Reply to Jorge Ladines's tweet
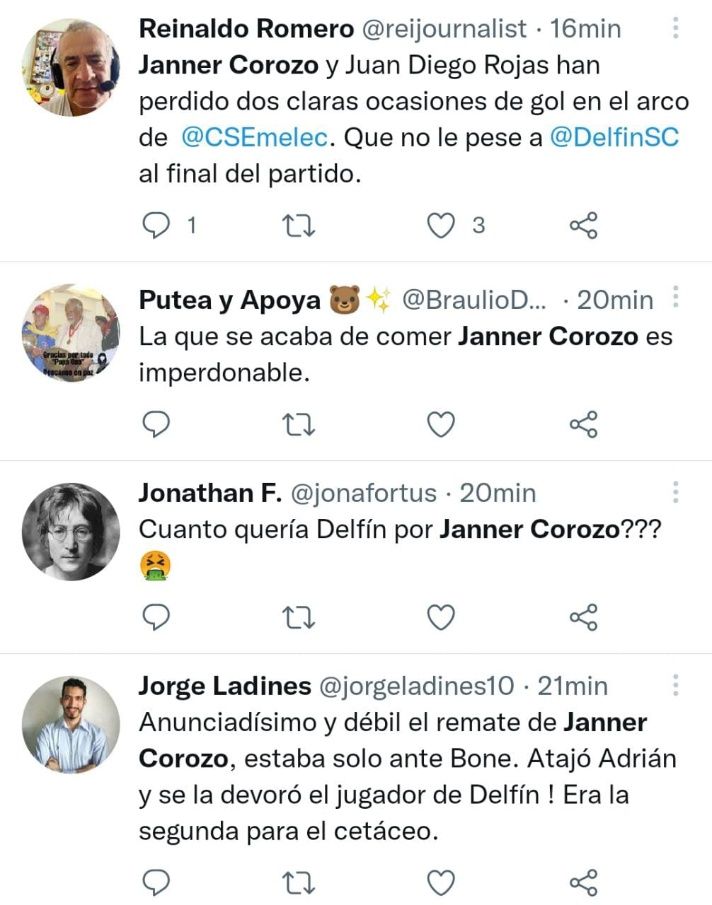Screen dimensions: 712x905 tap(155, 882)
